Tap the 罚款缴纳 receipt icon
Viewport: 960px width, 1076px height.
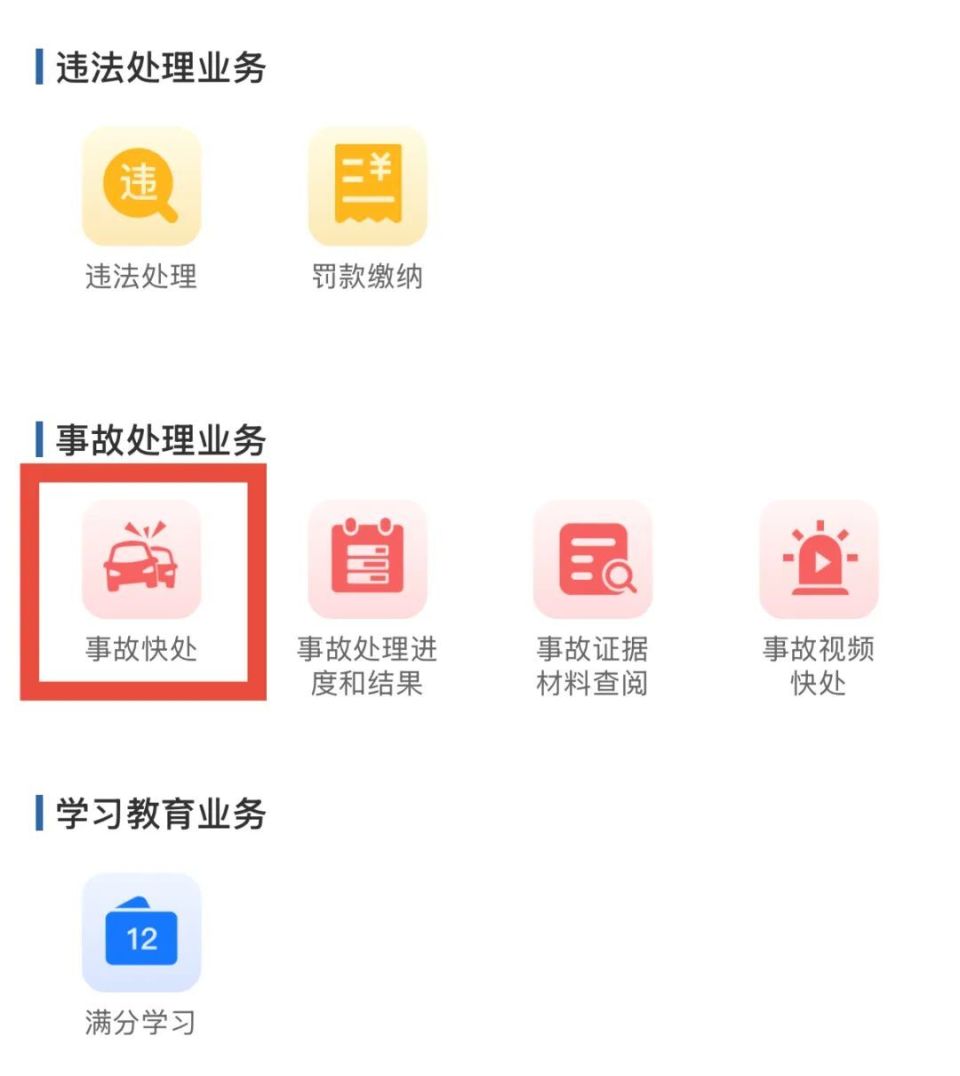[366, 187]
